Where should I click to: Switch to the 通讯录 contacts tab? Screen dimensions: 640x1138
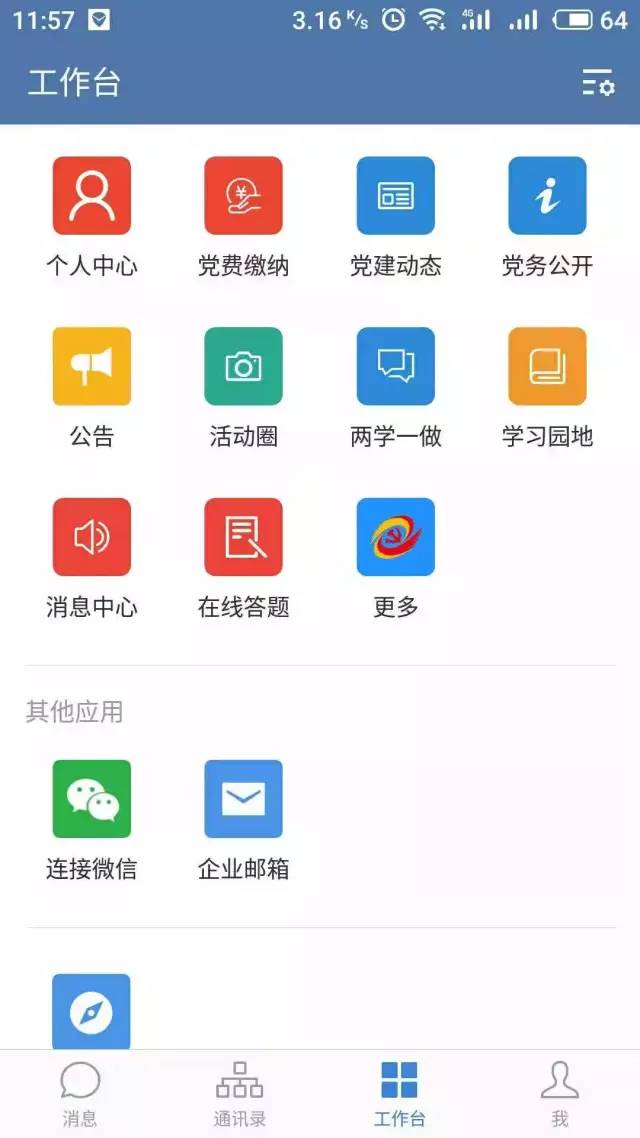[239, 1094]
